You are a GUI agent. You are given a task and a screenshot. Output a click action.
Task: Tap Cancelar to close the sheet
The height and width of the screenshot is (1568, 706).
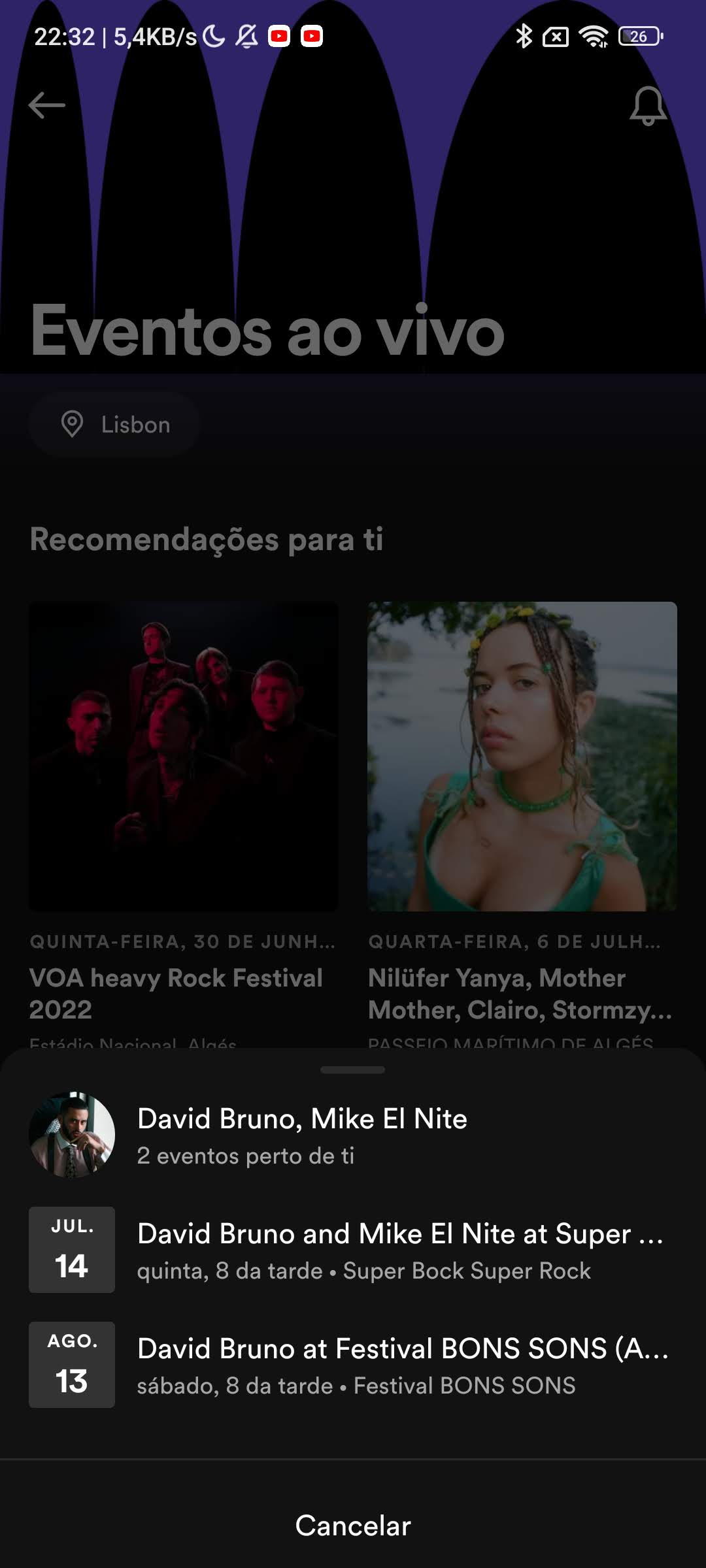click(353, 1526)
